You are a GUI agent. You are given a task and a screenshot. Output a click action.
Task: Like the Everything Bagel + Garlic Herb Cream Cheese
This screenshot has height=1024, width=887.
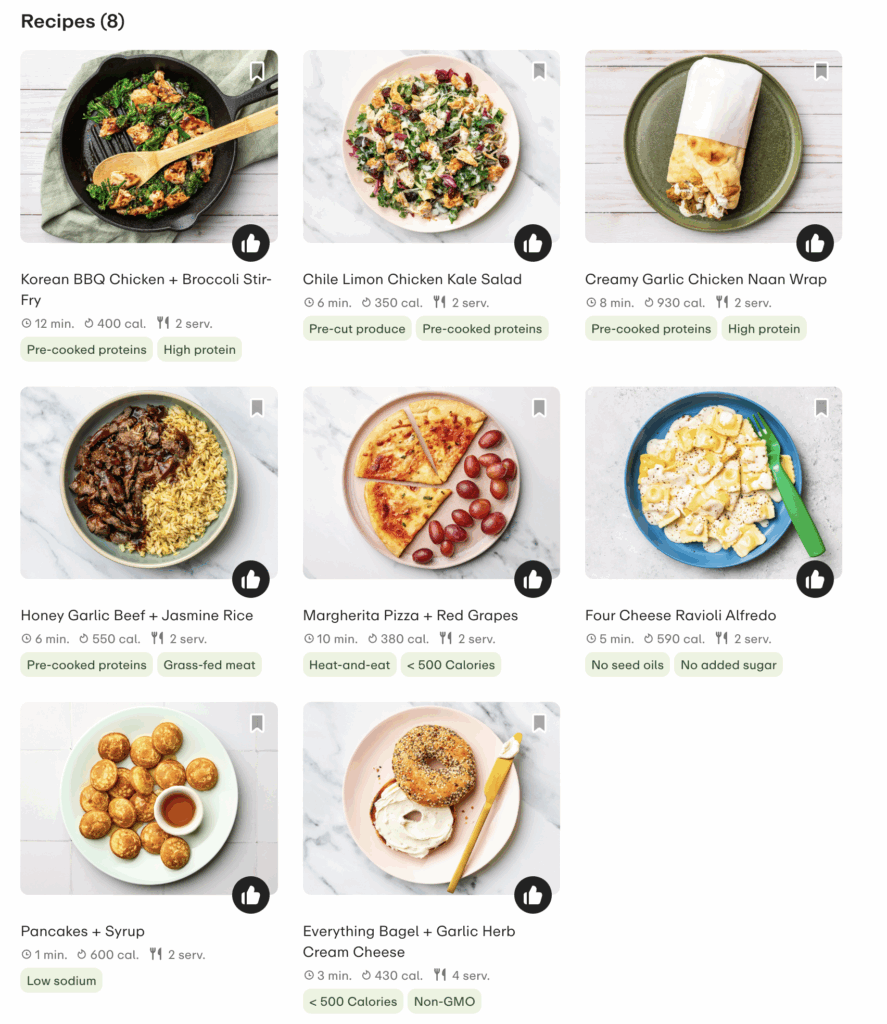[533, 894]
